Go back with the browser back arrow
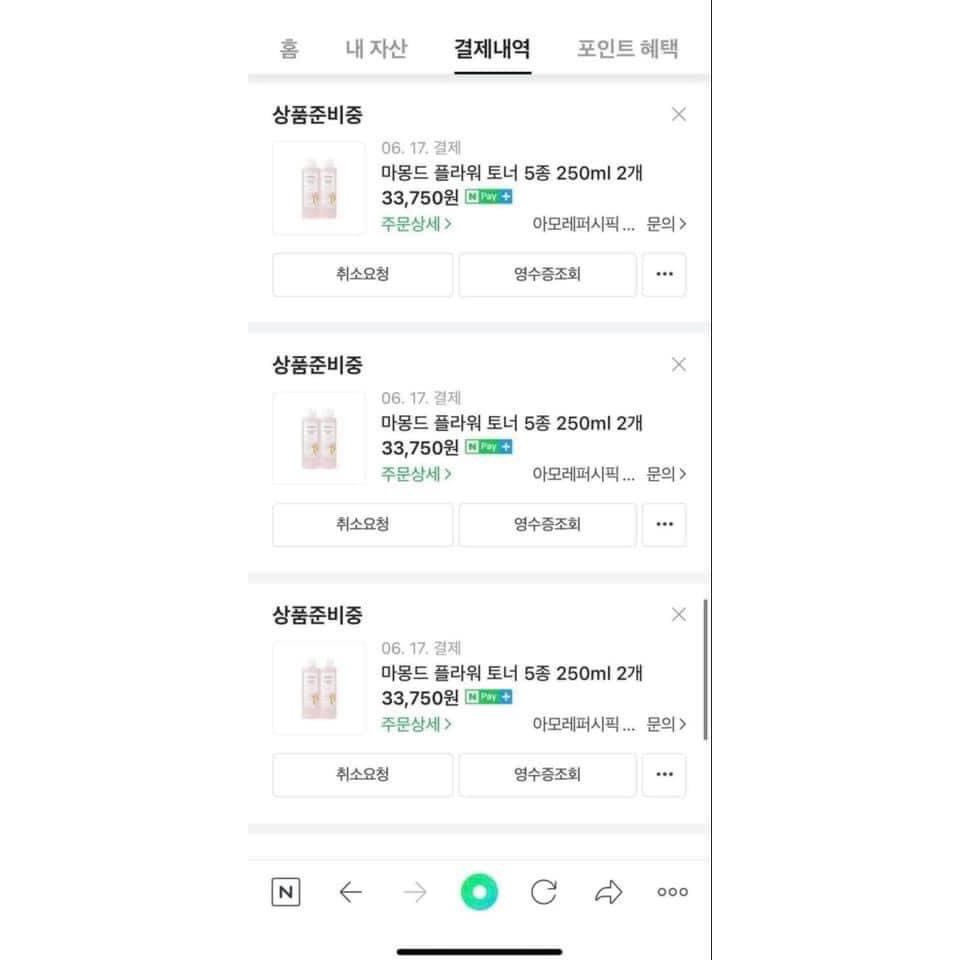The width and height of the screenshot is (960, 960). [350, 892]
